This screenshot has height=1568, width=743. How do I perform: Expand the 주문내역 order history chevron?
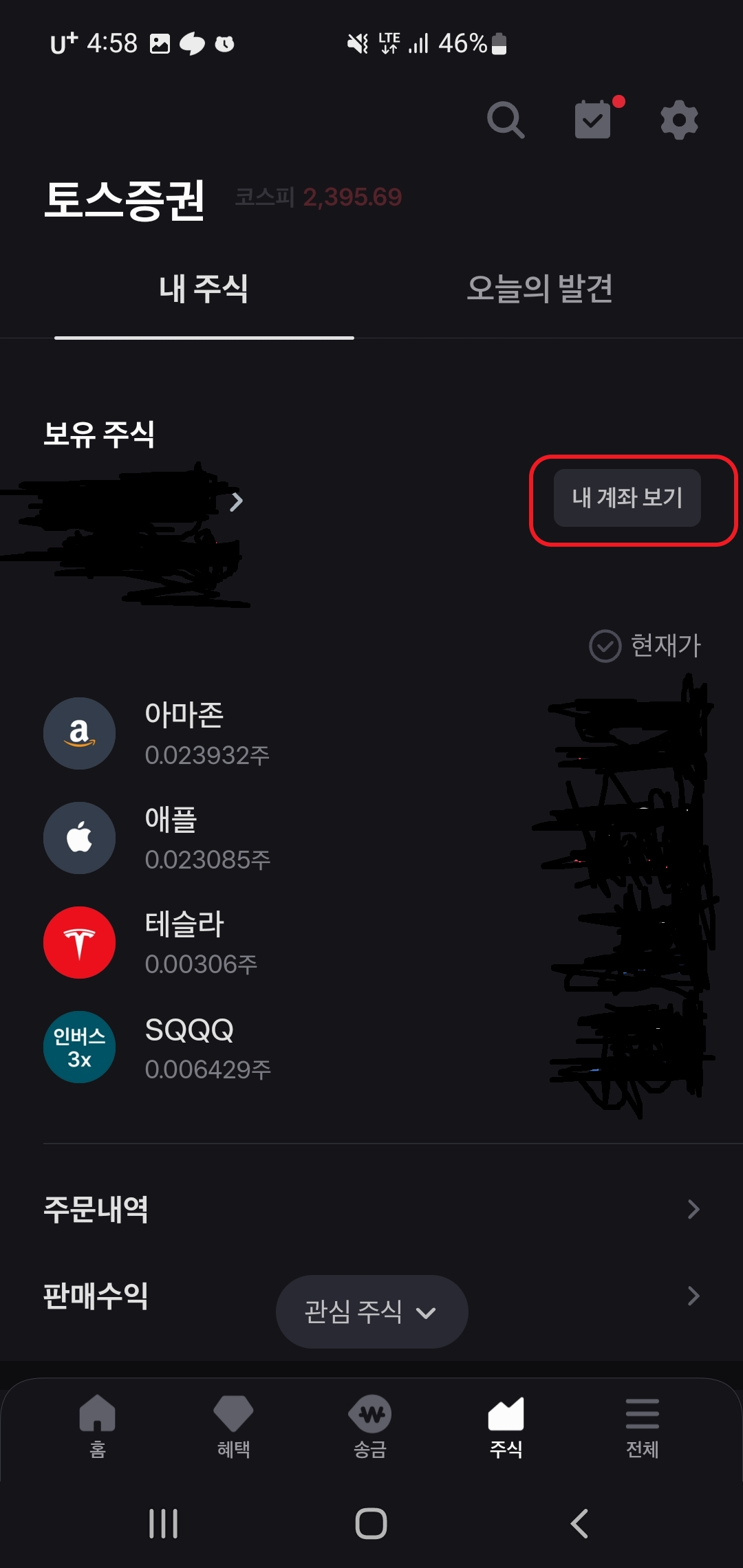[695, 1211]
